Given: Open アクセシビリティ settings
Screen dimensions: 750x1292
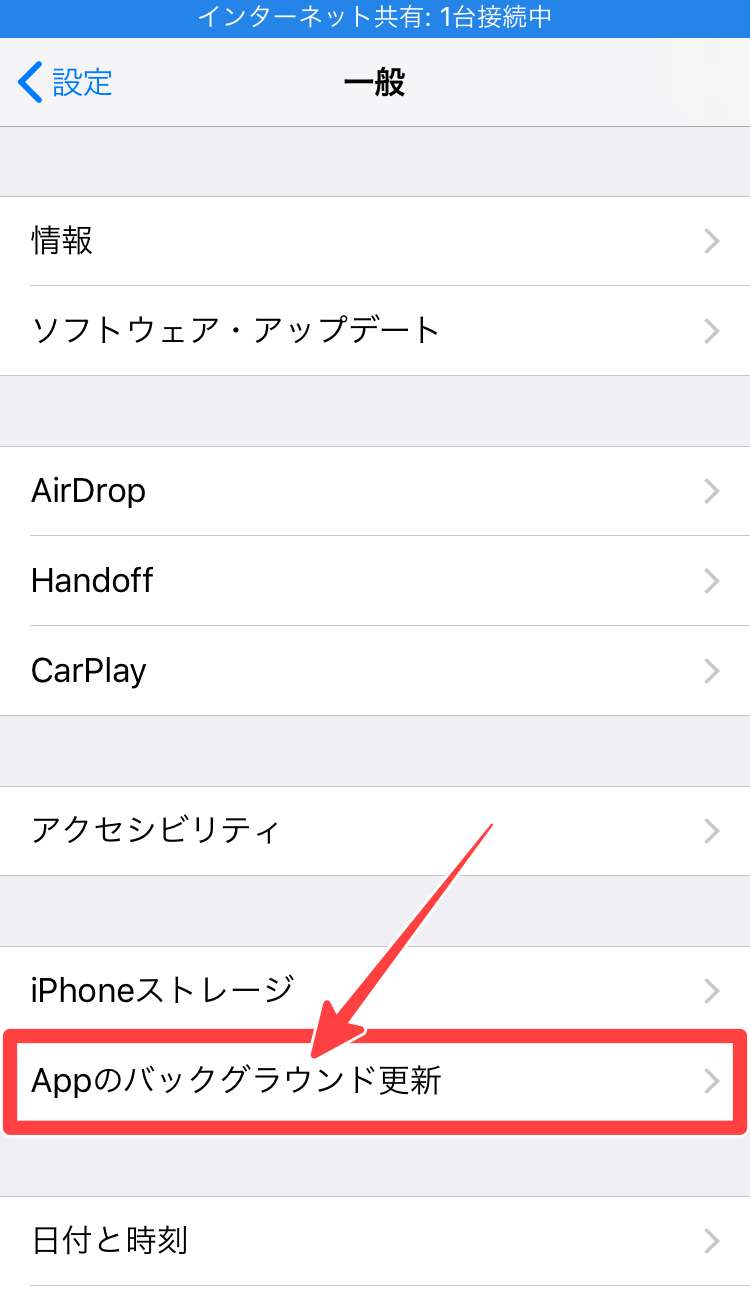Looking at the screenshot, I should pyautogui.click(x=375, y=830).
